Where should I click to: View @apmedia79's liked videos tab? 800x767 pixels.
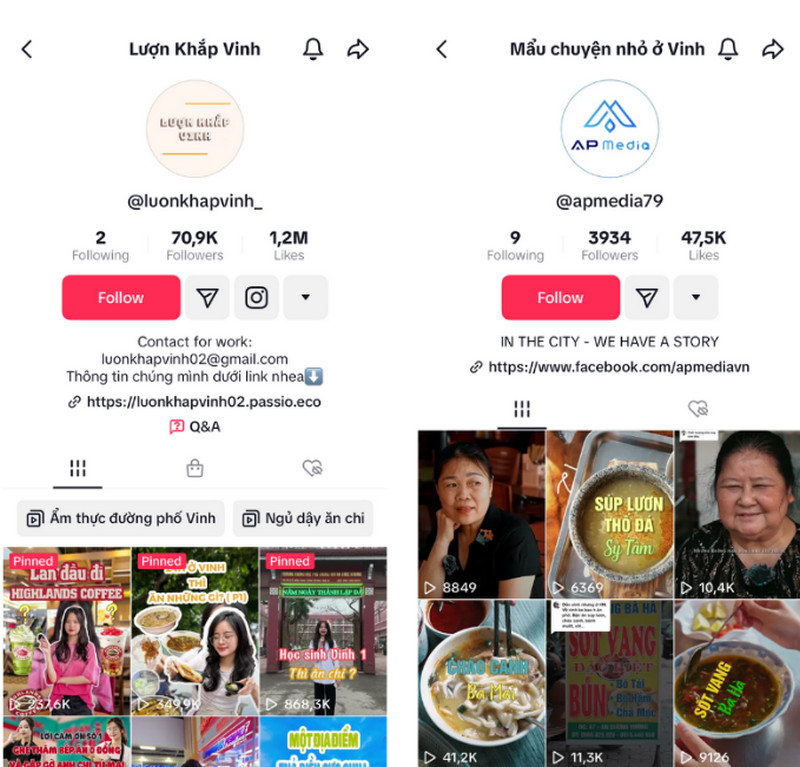(x=698, y=409)
